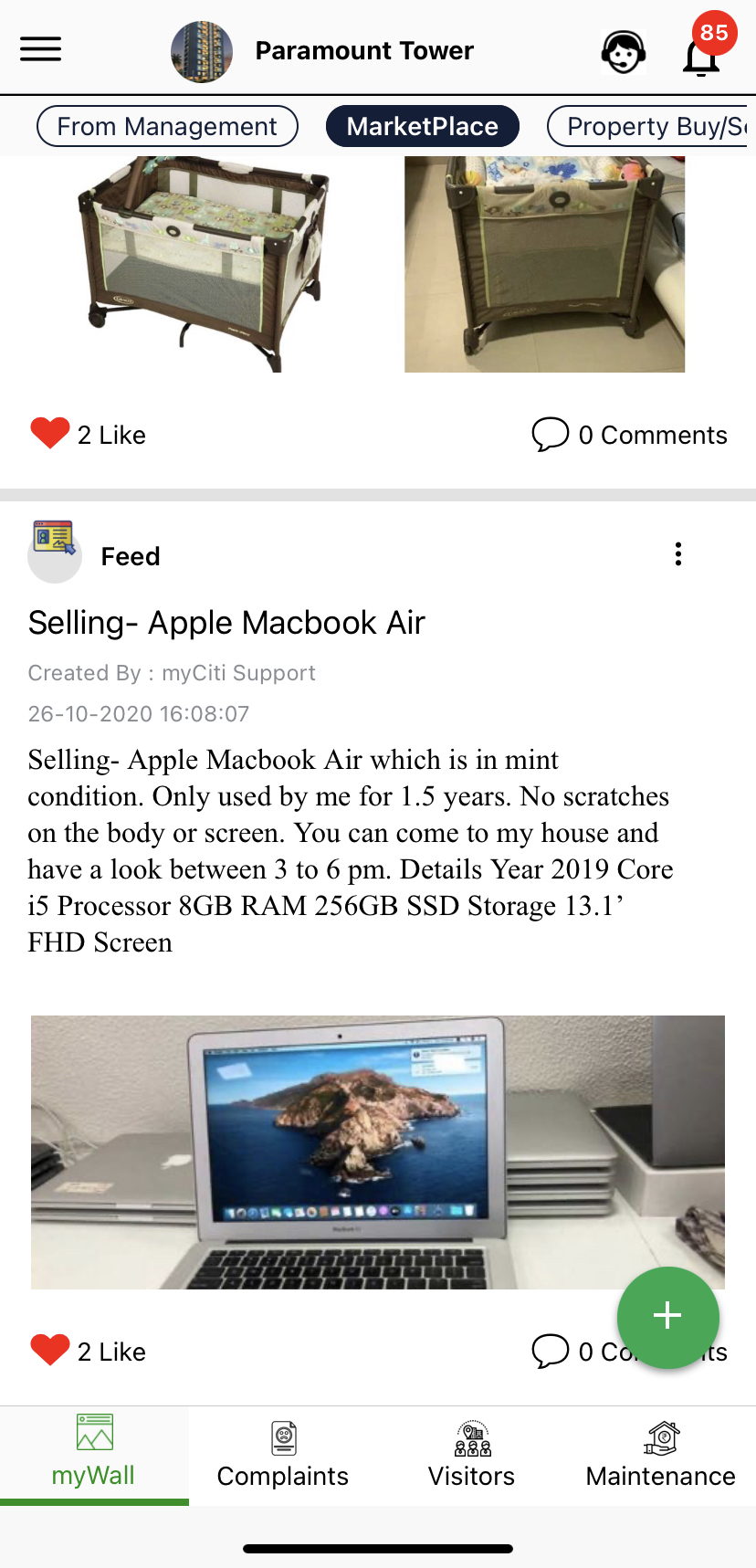Open comments on the baby playpen post
756x1568 pixels.
point(630,435)
